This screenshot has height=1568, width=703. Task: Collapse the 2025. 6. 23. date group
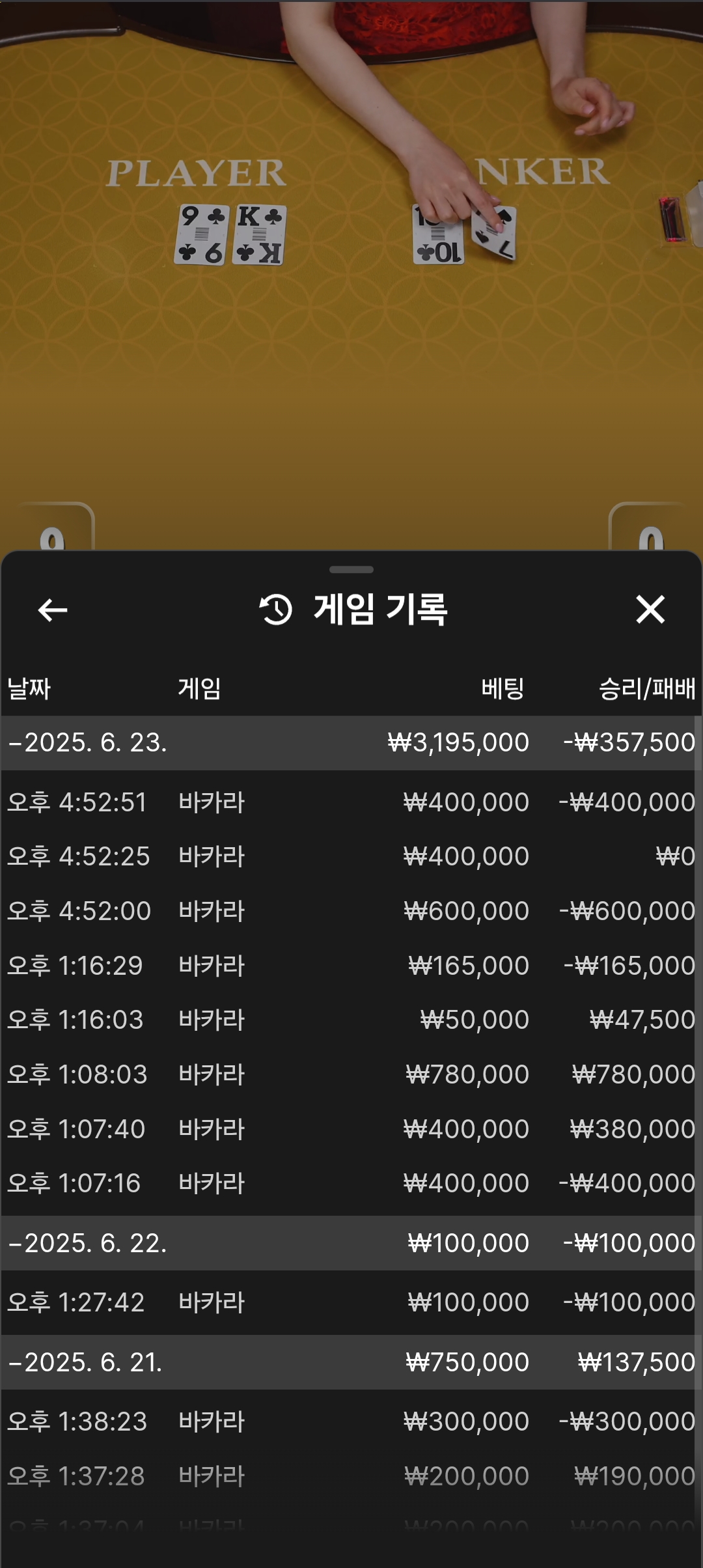tap(351, 743)
